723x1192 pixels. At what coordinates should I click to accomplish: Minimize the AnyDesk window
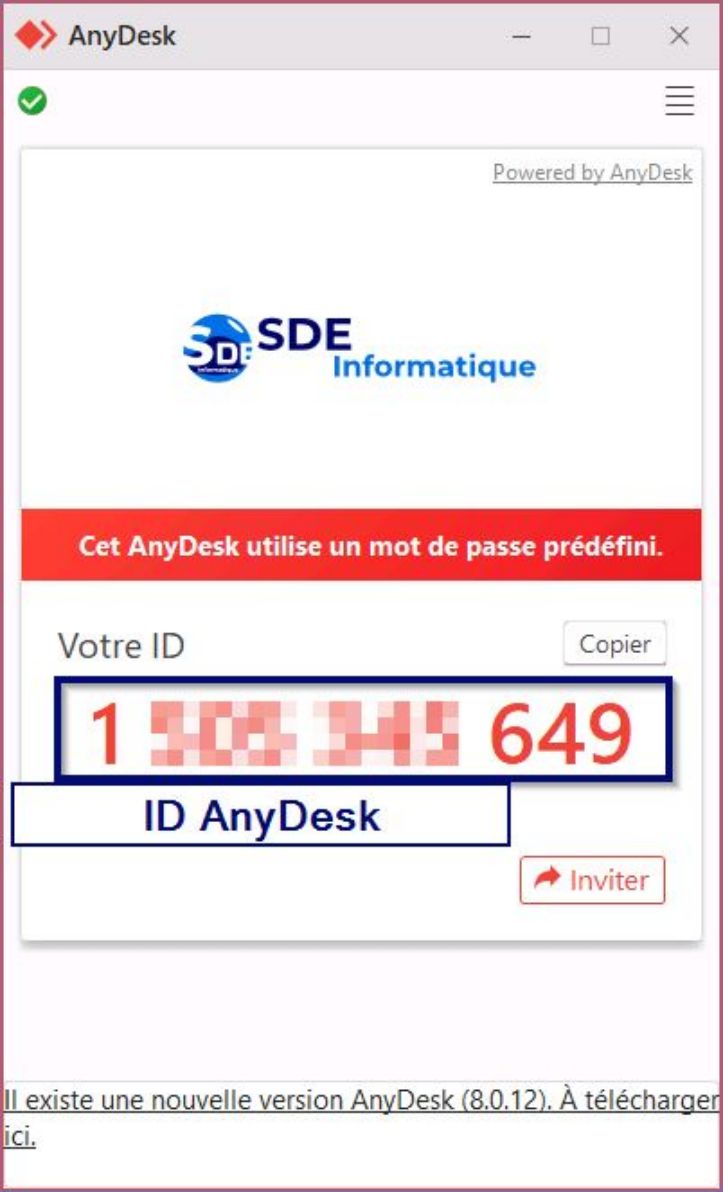pyautogui.click(x=521, y=36)
